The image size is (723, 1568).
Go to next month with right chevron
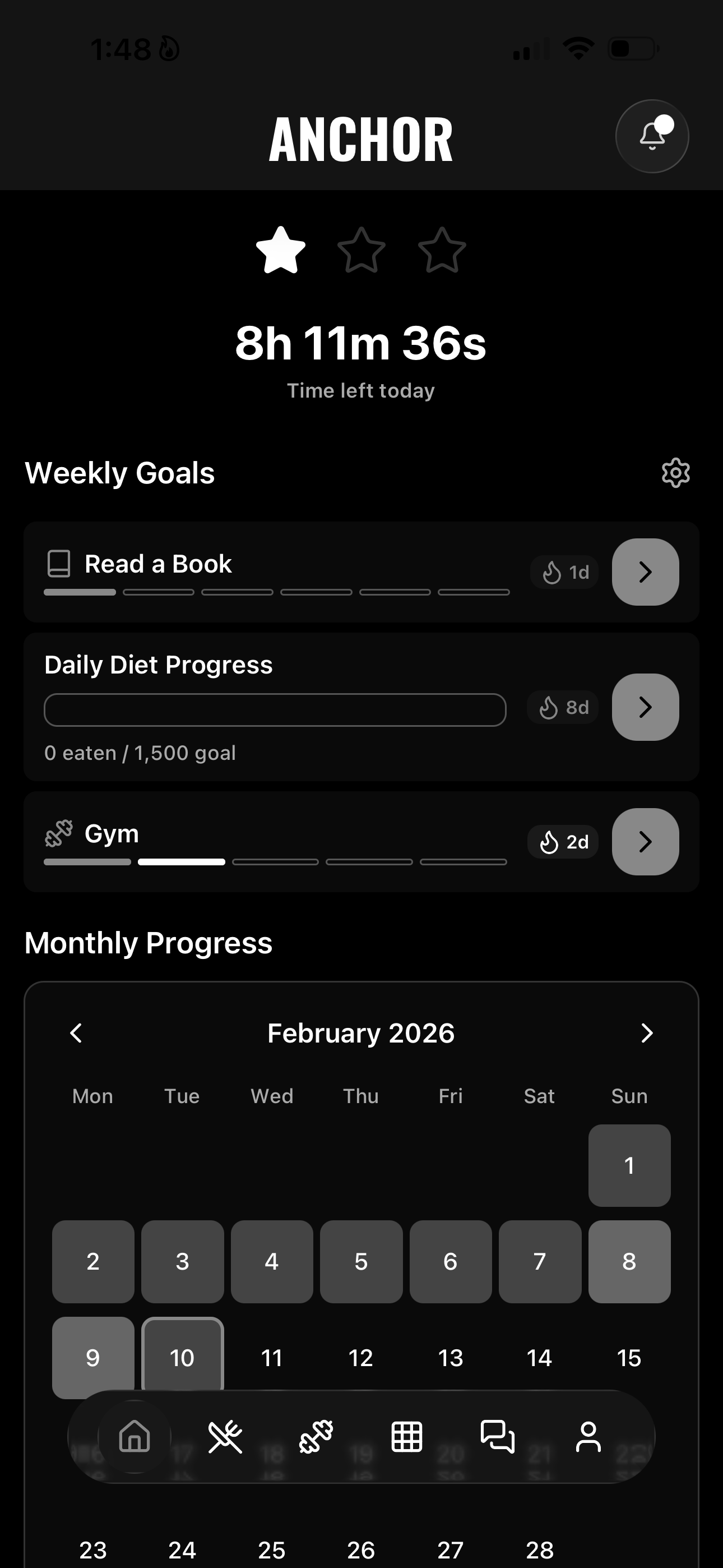[647, 1033]
